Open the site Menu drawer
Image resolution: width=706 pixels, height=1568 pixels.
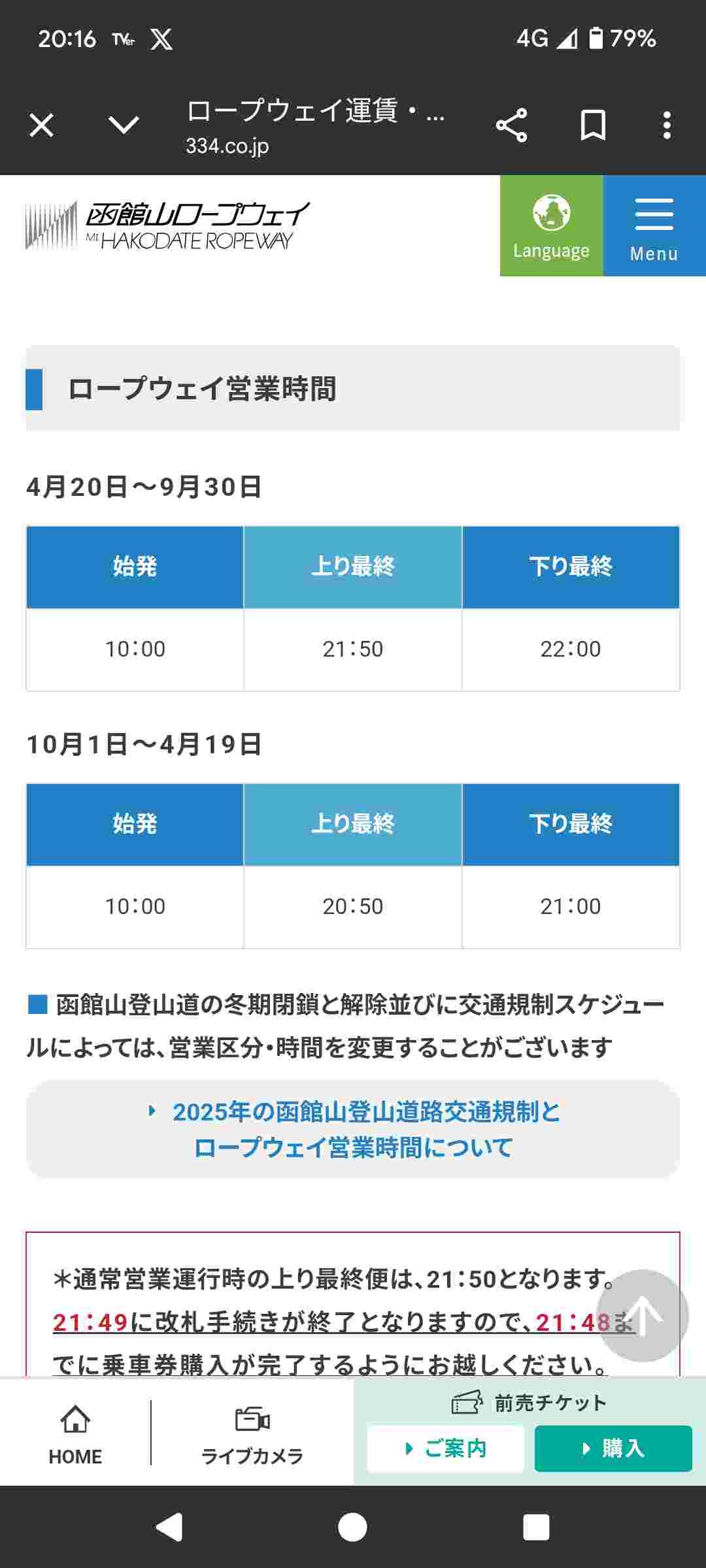click(654, 226)
